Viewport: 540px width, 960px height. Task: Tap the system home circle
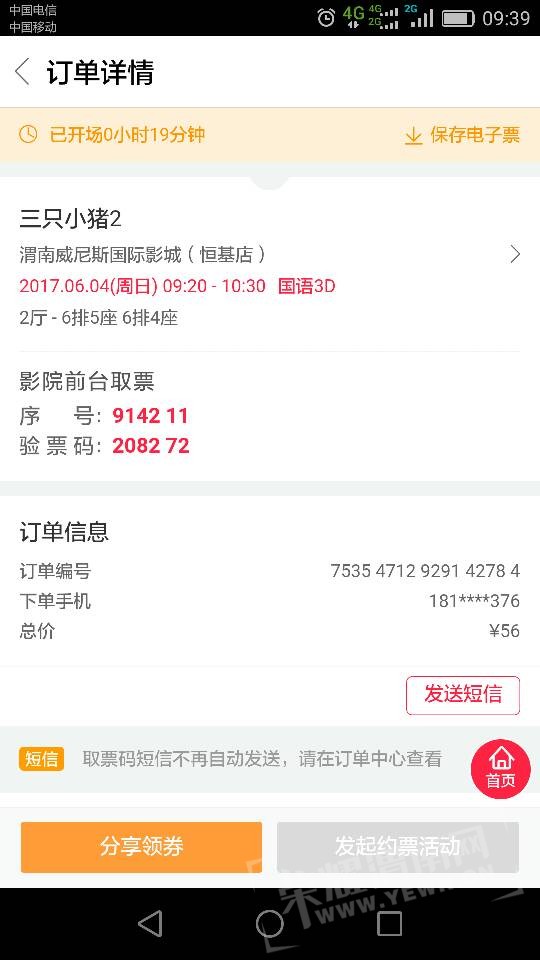pyautogui.click(x=269, y=923)
